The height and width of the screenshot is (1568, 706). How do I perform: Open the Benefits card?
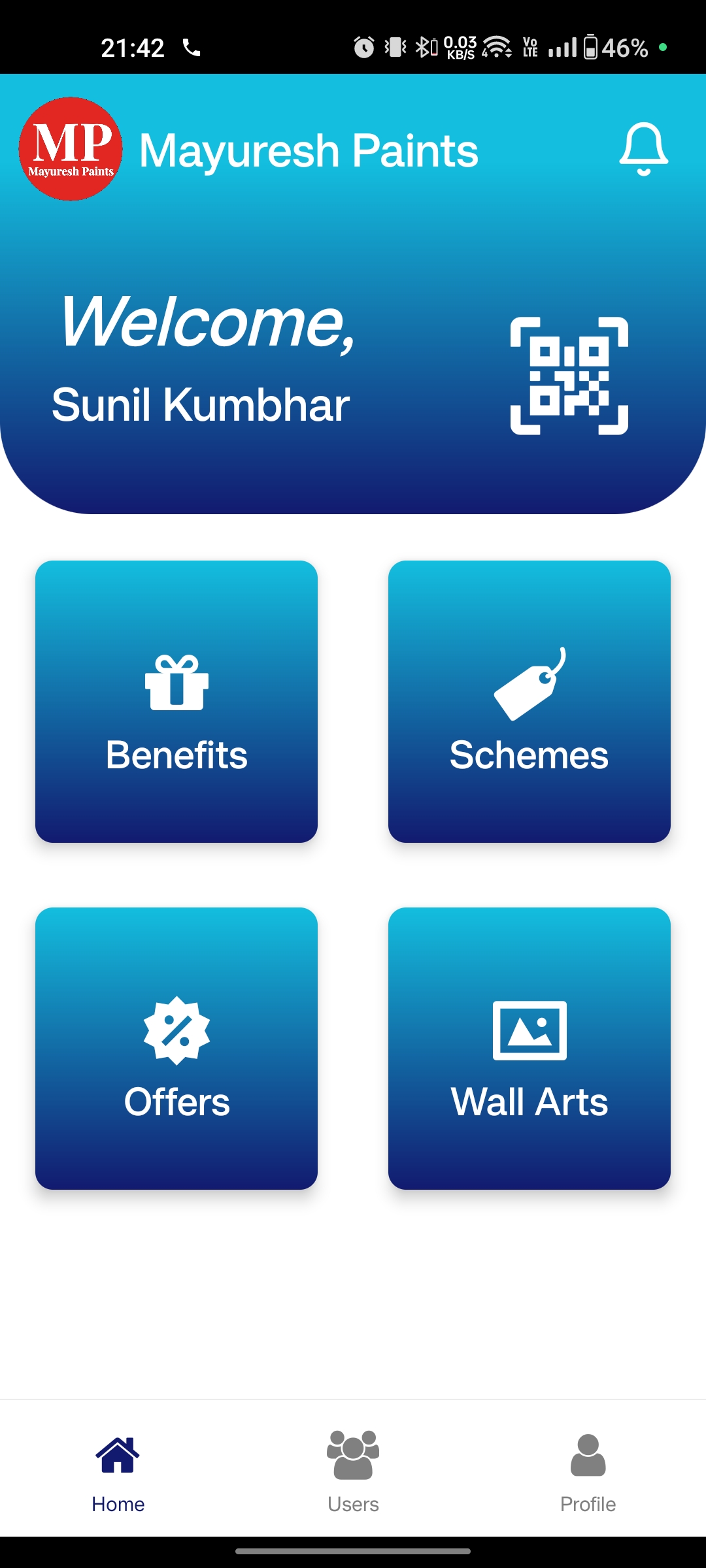point(176,702)
